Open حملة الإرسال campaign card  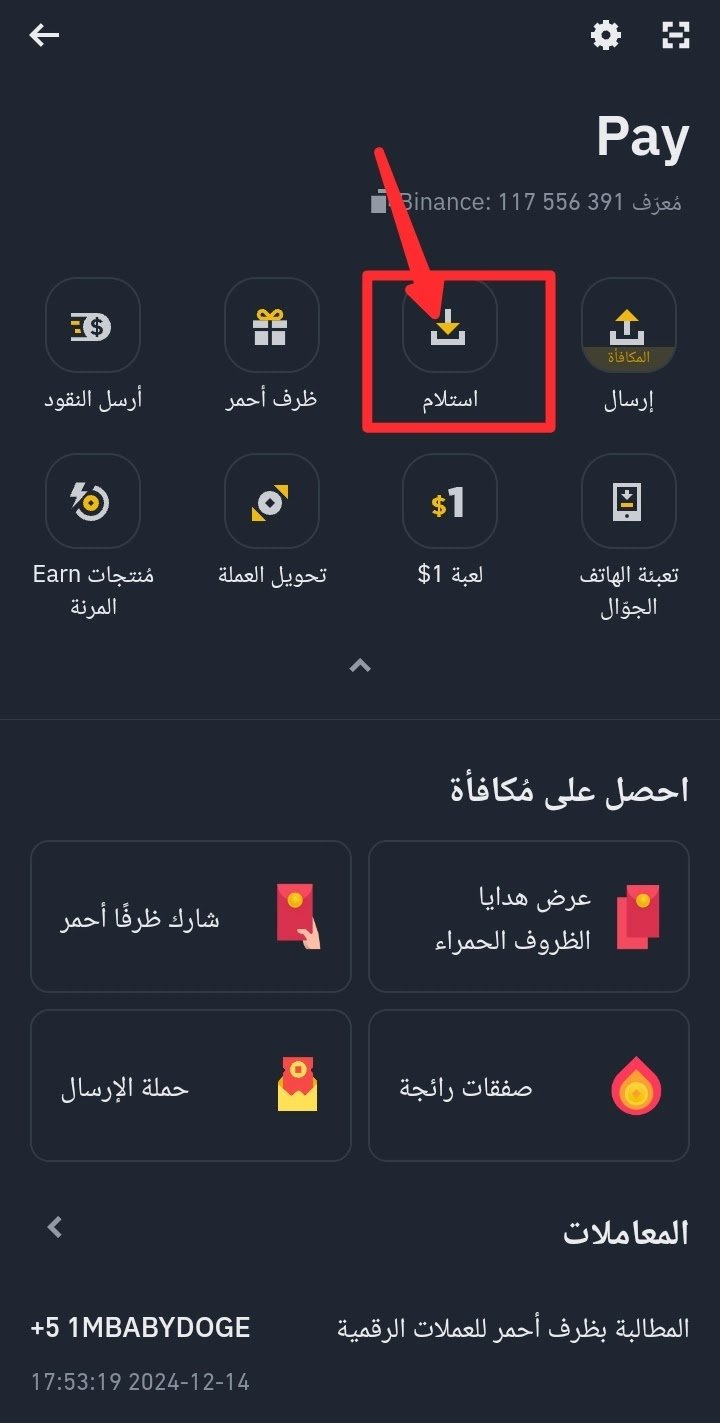(191, 1085)
